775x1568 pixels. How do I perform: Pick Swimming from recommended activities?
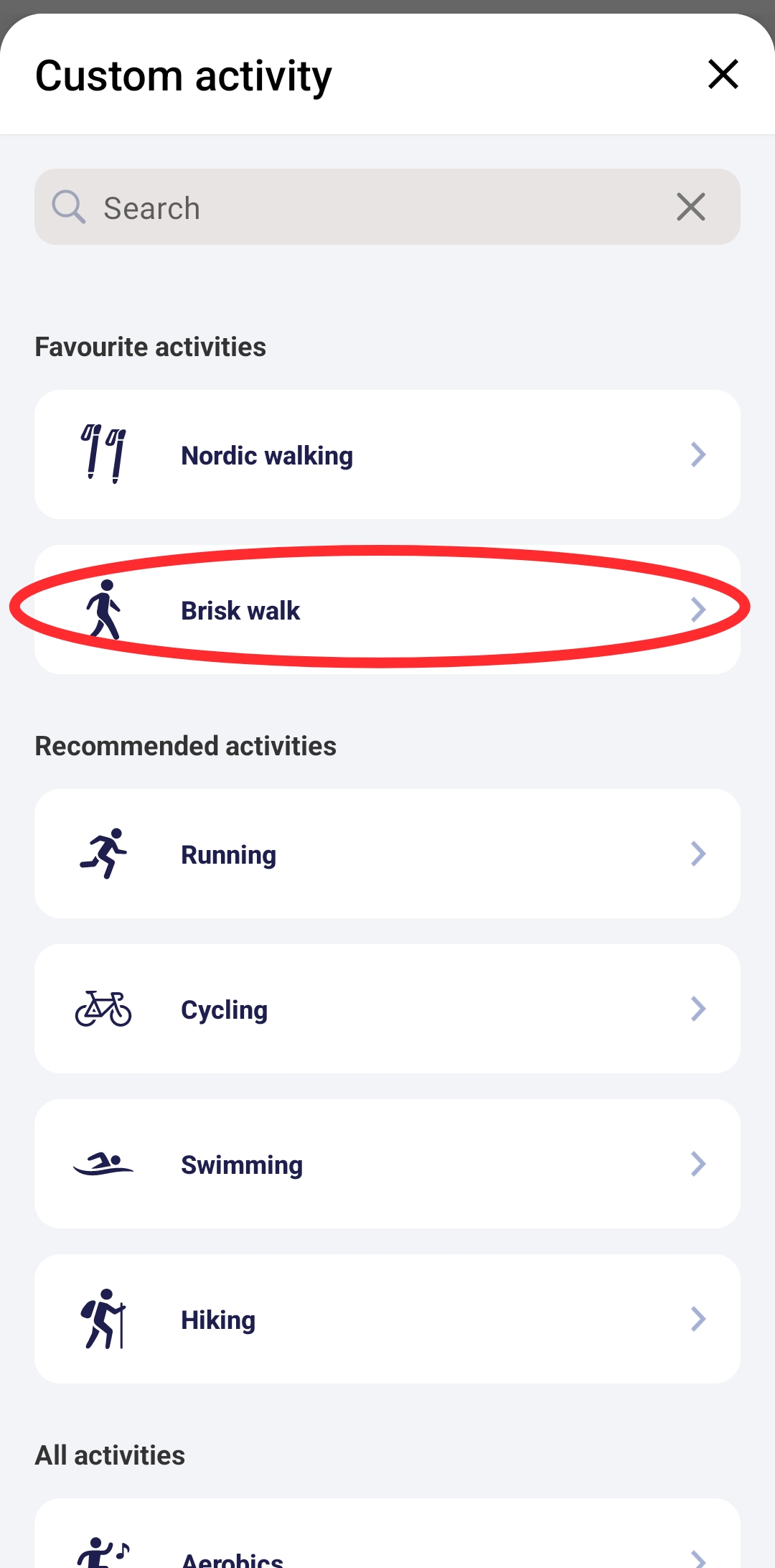pos(387,1165)
